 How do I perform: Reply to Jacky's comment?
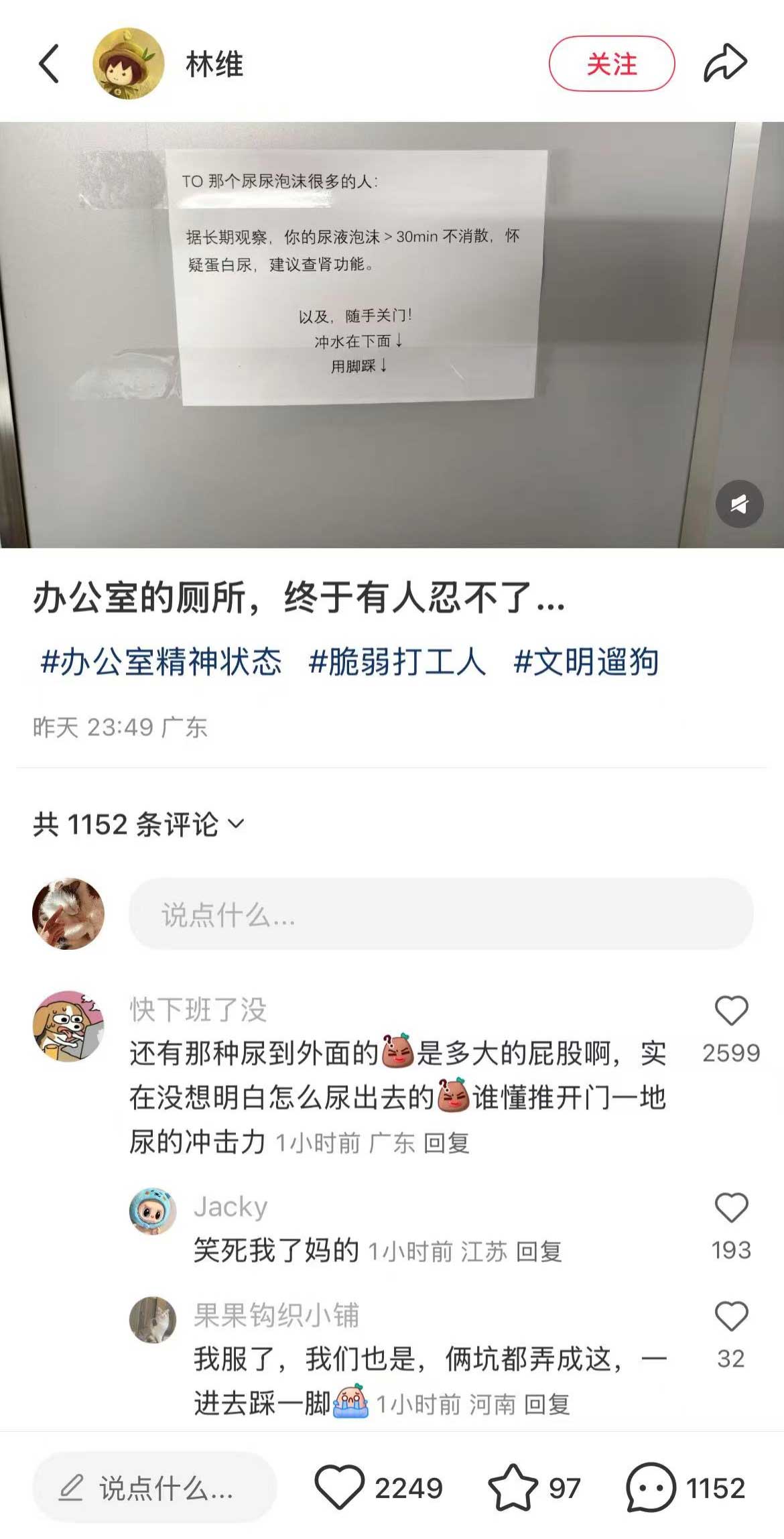click(x=539, y=1251)
